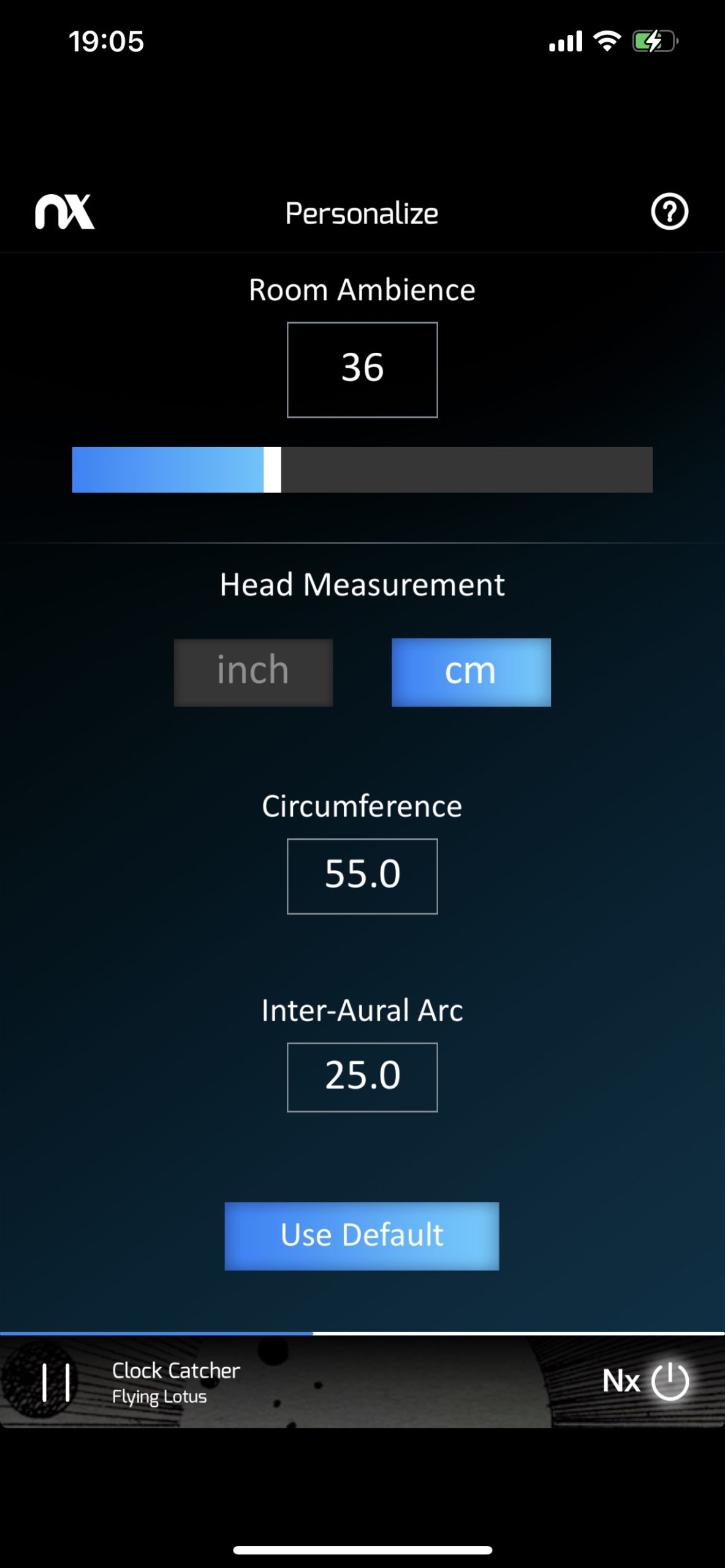Toggle the Nx power button

(669, 1381)
